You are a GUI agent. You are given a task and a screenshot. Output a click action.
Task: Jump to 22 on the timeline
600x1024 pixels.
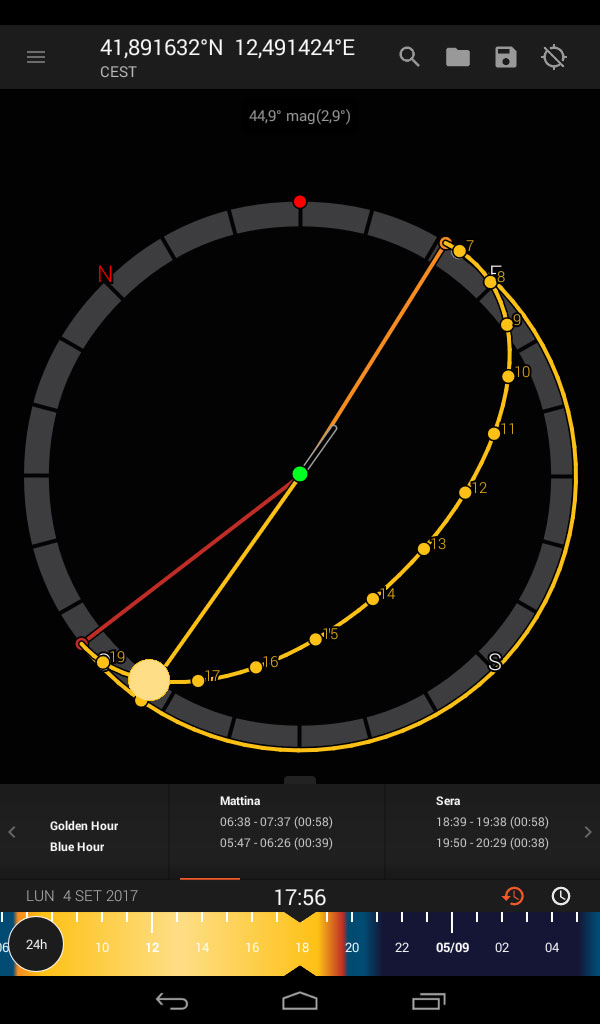402,948
